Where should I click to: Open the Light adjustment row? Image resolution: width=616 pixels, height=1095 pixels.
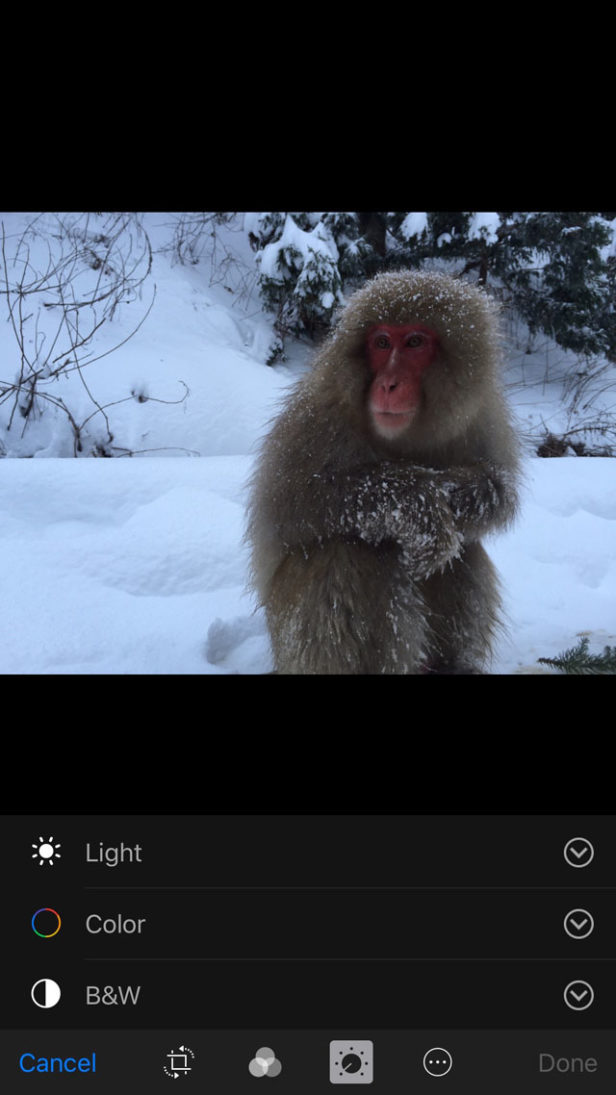pyautogui.click(x=114, y=852)
